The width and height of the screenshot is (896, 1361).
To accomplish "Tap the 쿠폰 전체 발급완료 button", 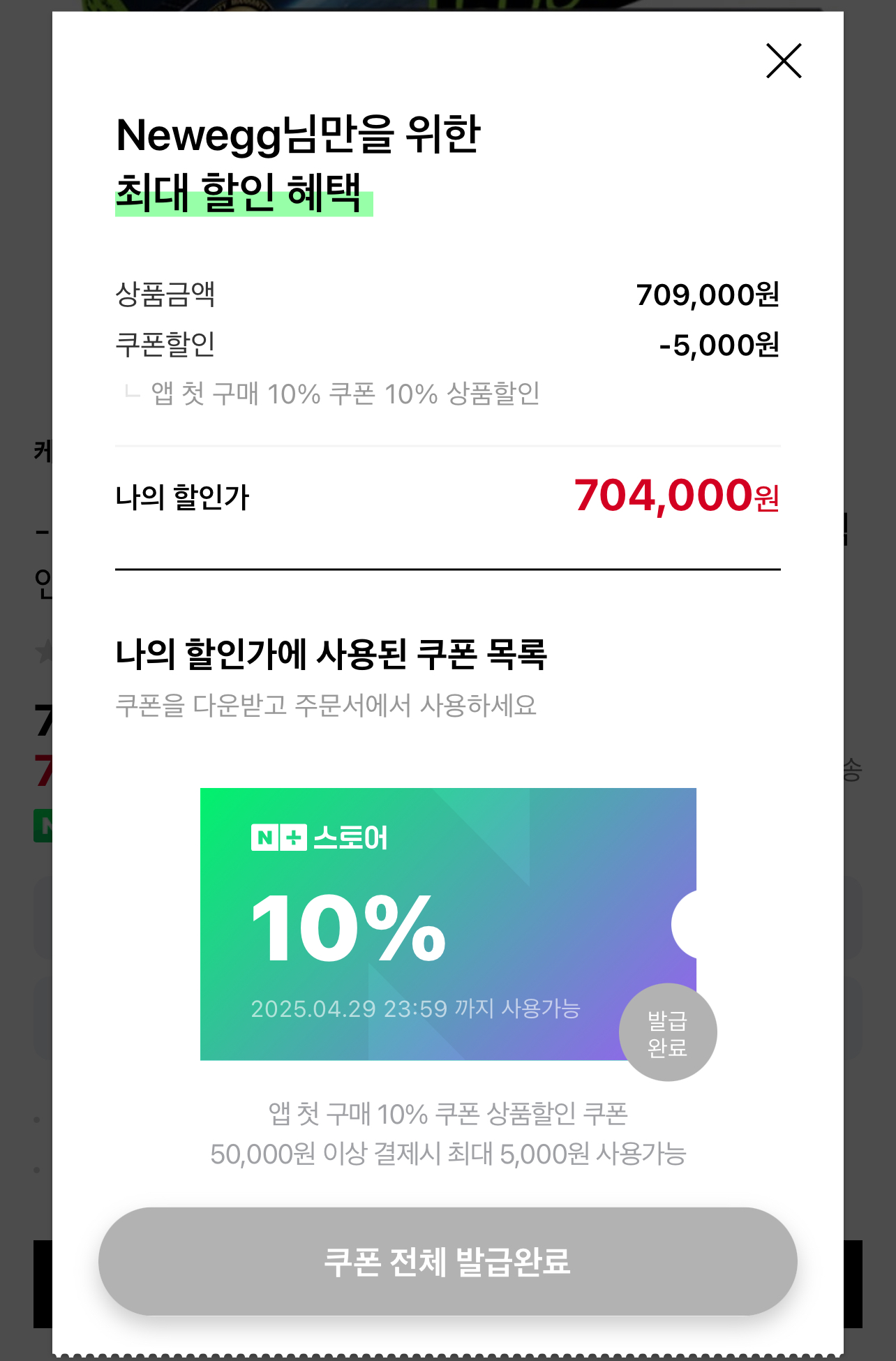I will [x=447, y=1261].
